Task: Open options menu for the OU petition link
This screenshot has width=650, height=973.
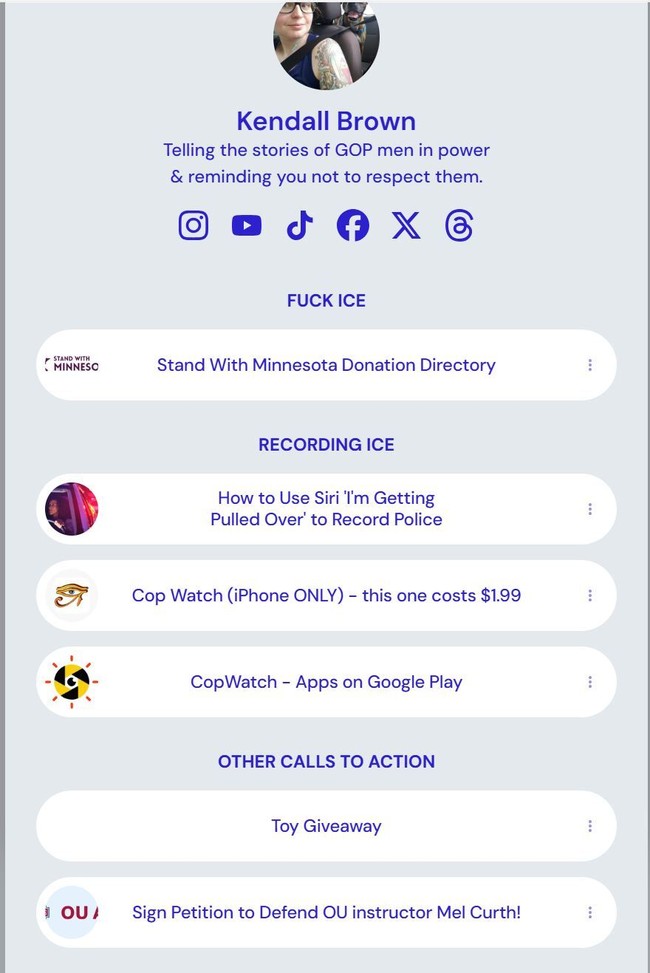Action: (590, 912)
